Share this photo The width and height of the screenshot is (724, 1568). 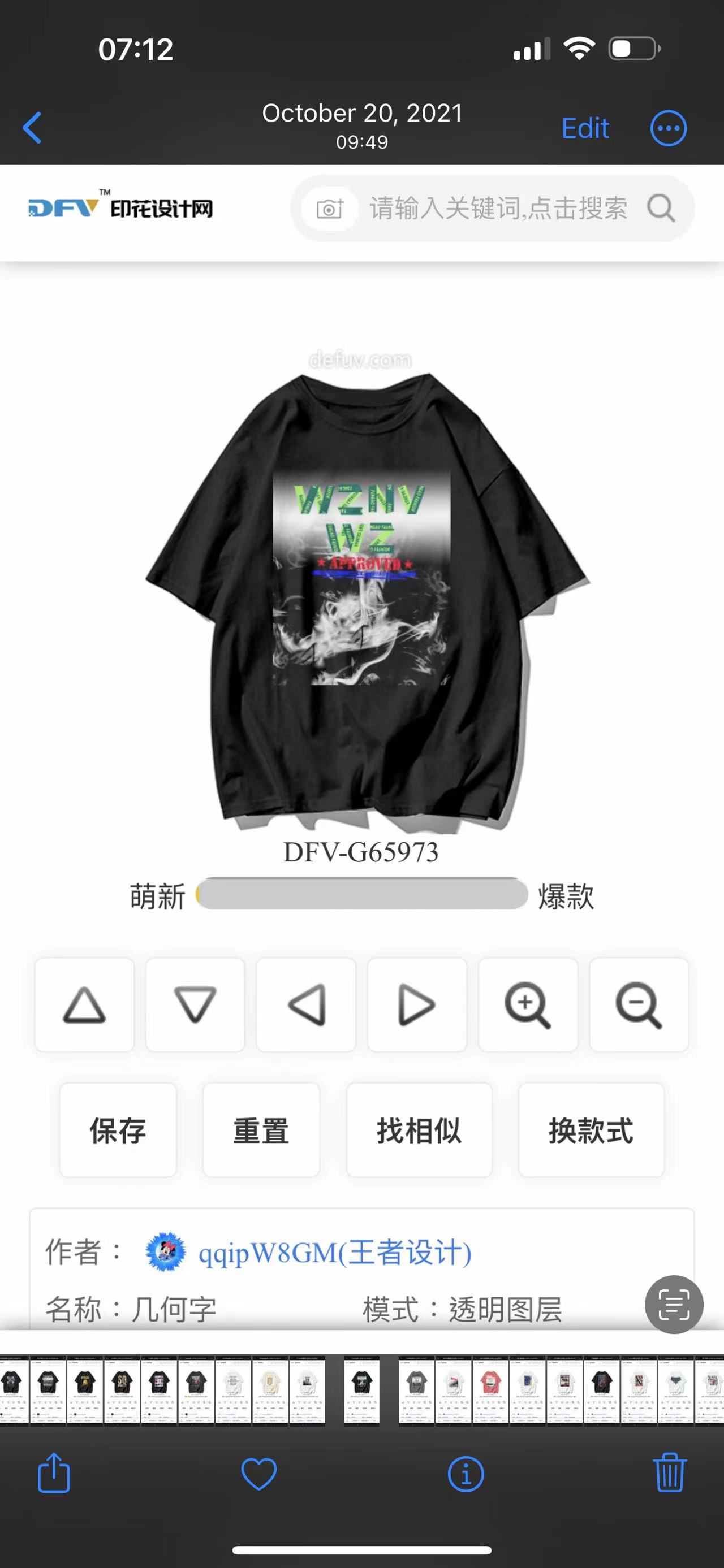point(54,1473)
